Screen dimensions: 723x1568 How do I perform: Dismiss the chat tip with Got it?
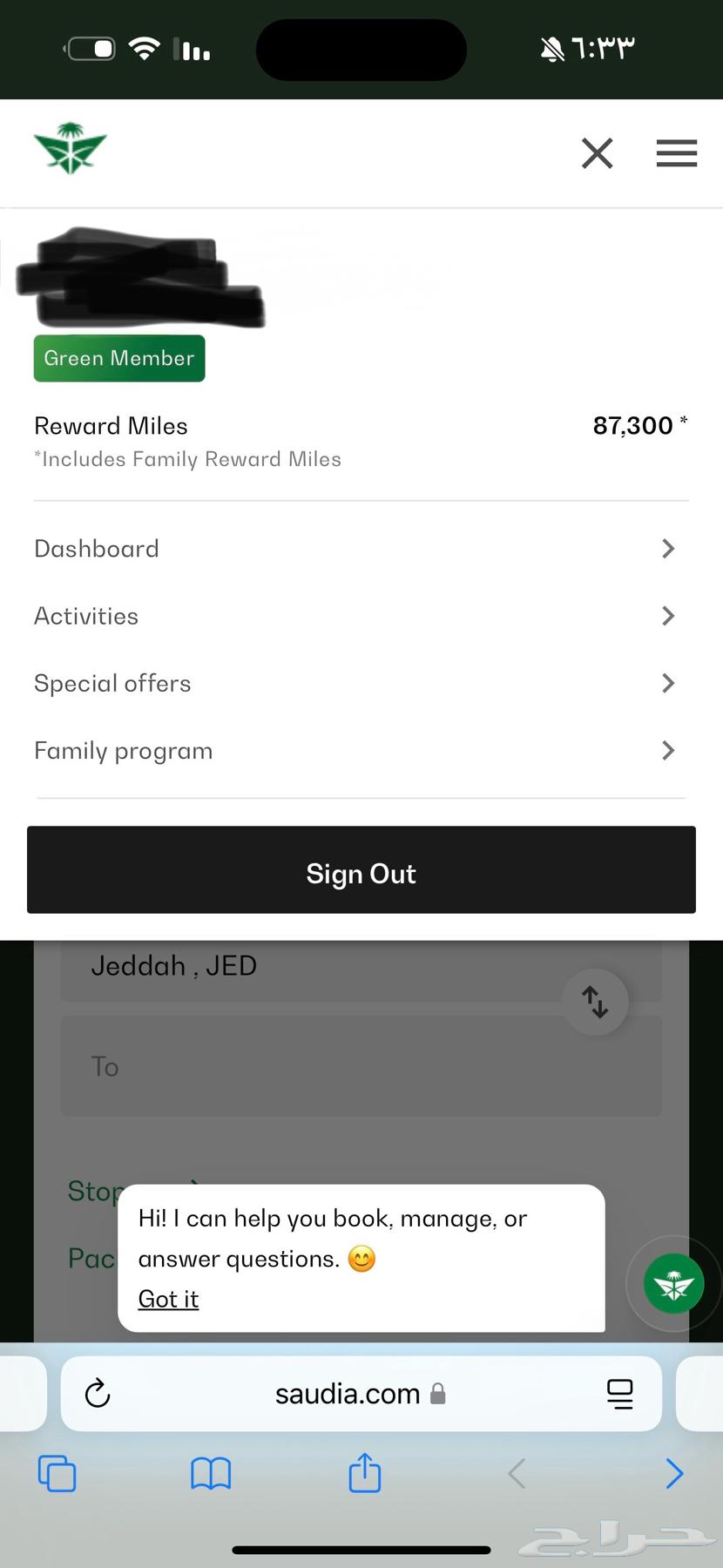click(168, 1299)
